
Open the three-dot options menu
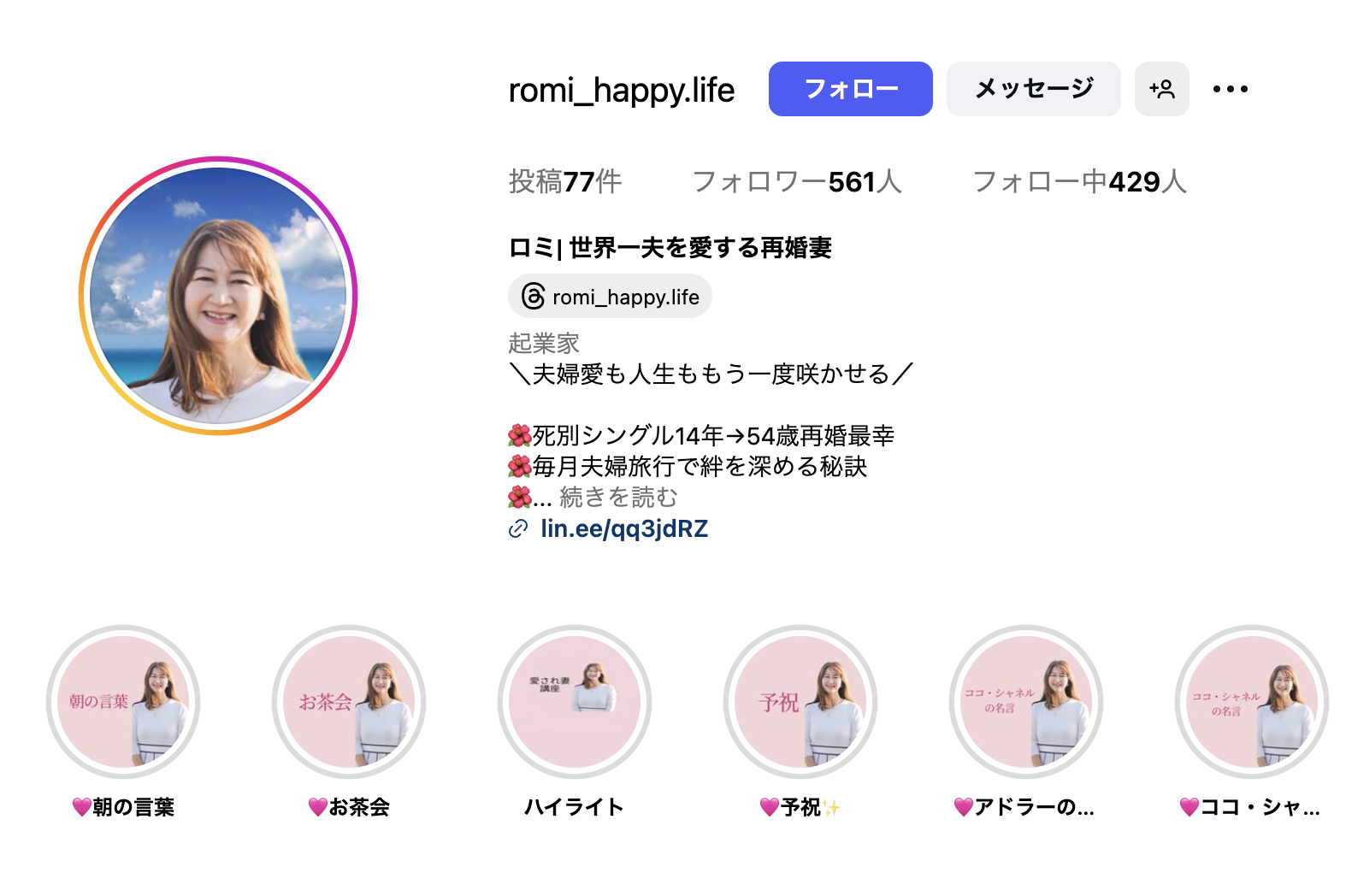point(1230,89)
